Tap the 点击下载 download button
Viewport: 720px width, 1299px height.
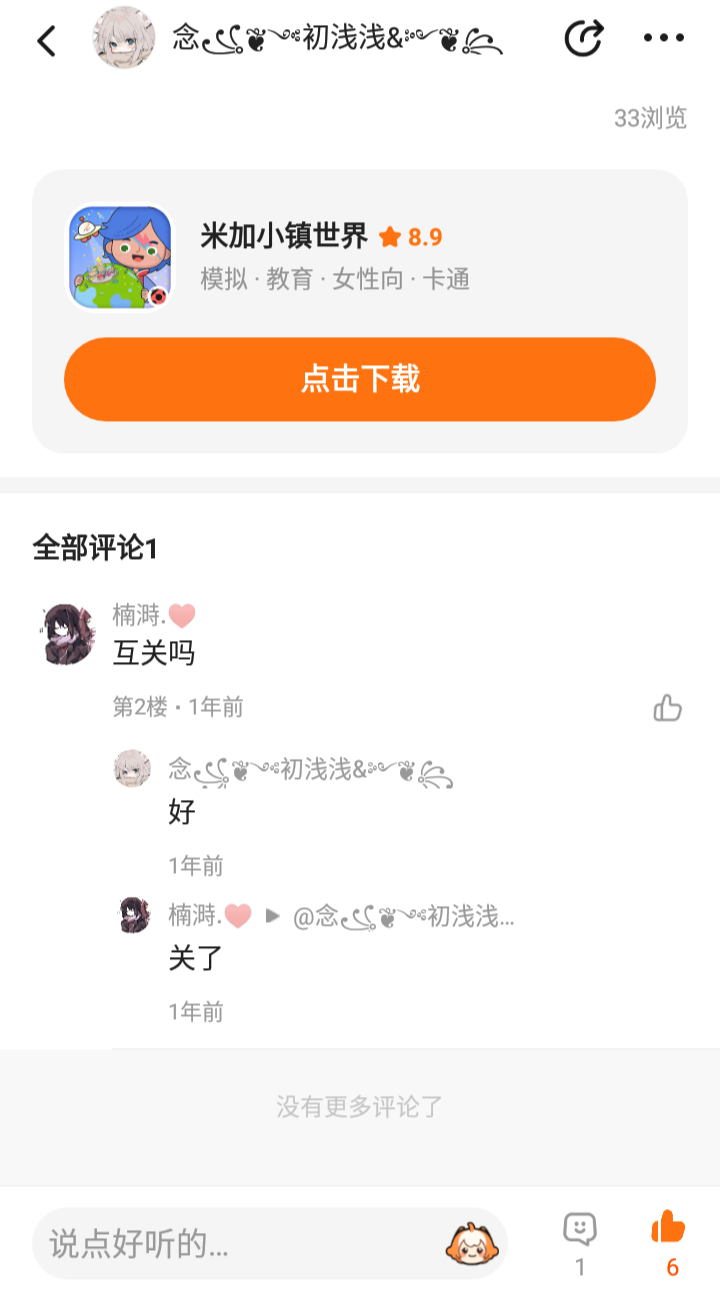click(x=360, y=379)
